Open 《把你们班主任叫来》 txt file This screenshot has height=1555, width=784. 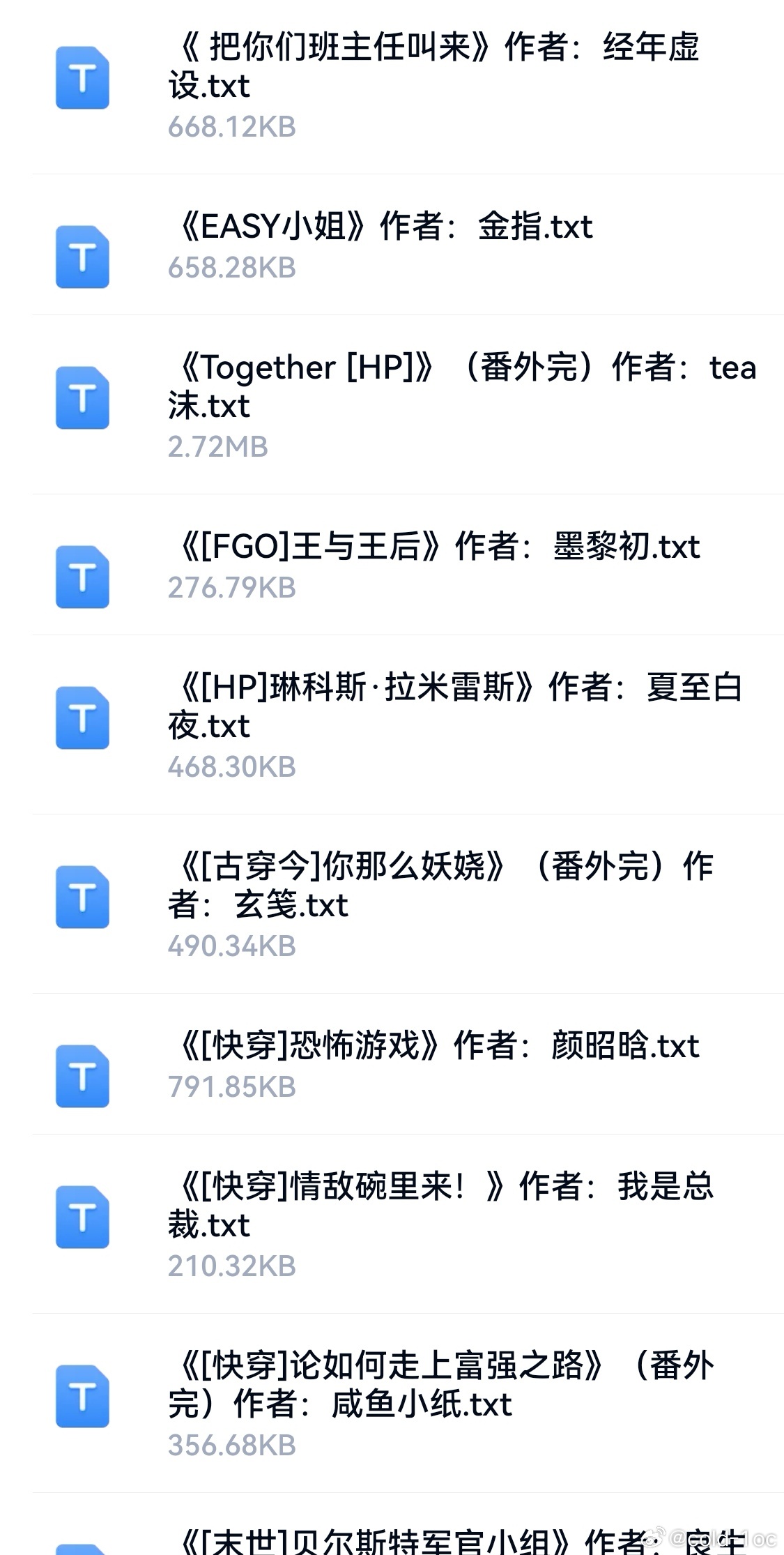[x=408, y=85]
